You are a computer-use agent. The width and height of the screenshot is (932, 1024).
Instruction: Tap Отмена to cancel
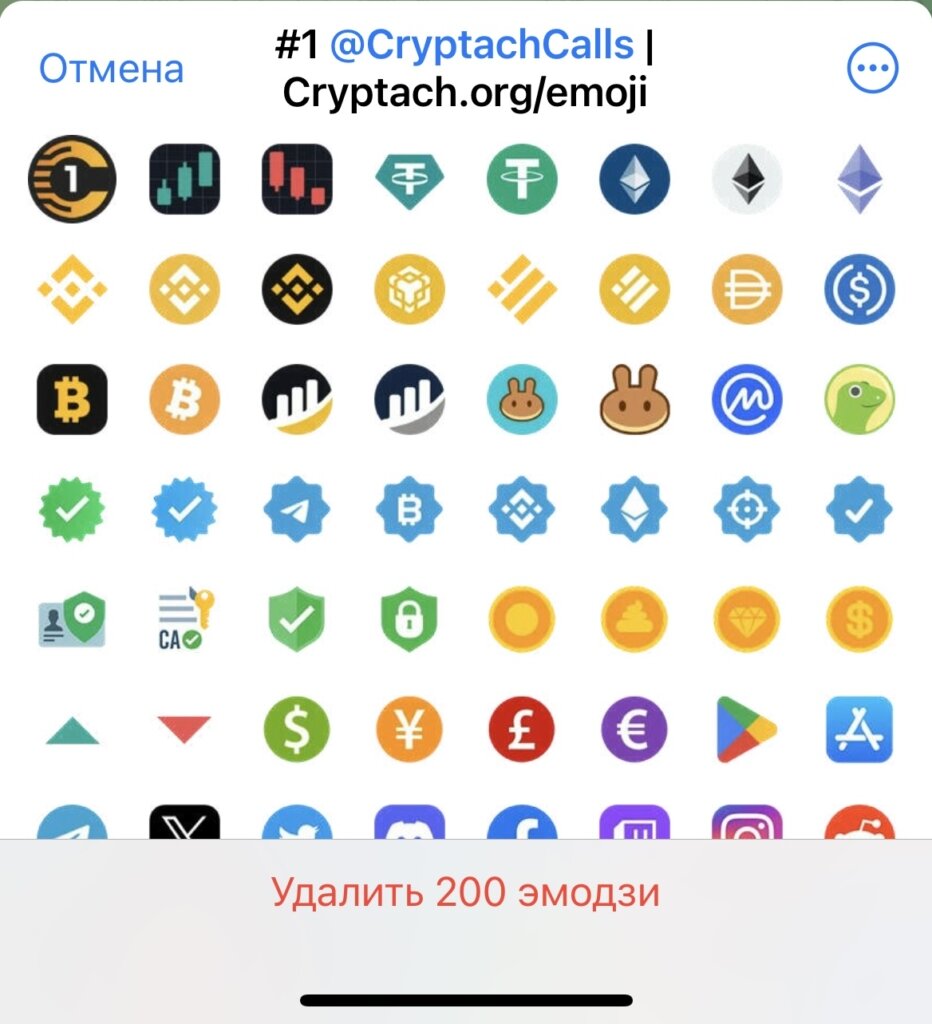coord(111,69)
